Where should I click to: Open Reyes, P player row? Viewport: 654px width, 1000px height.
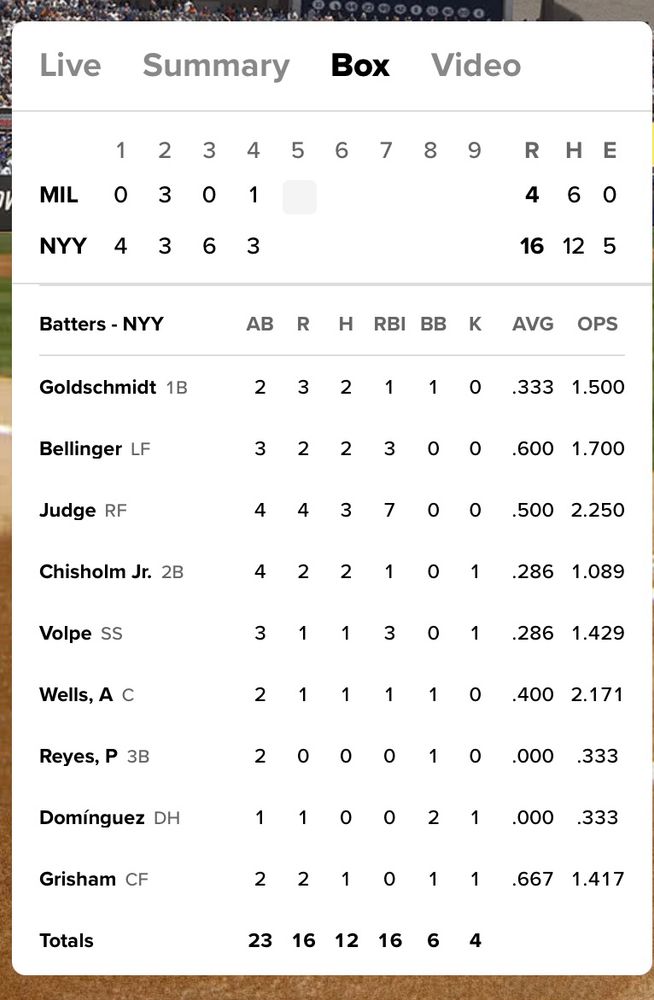332,756
